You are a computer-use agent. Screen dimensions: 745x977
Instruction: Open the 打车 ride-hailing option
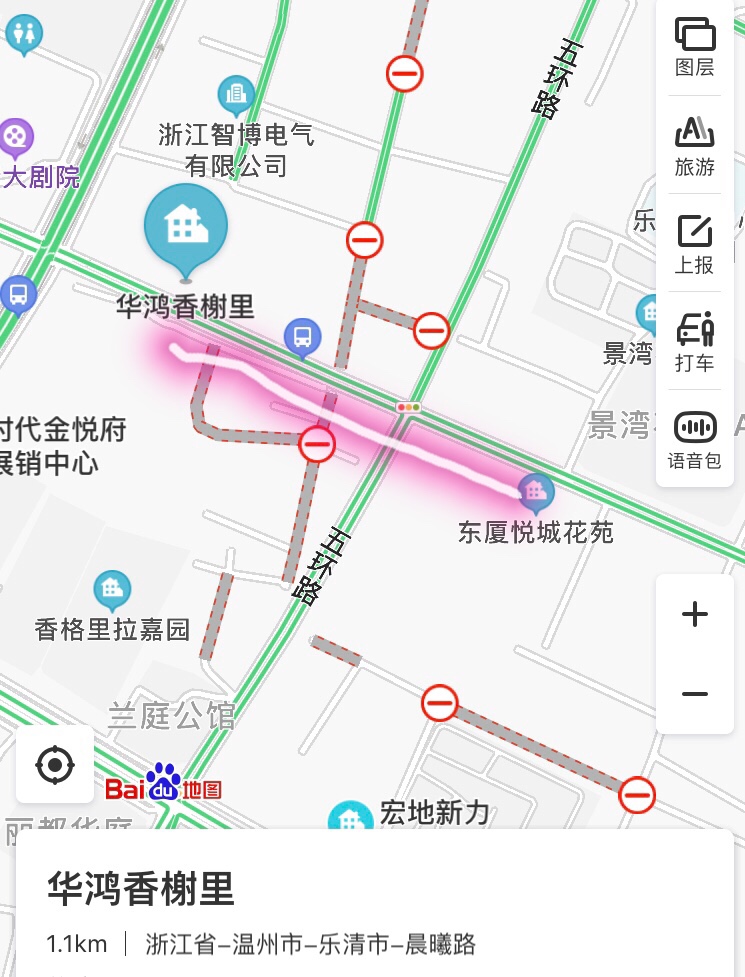(x=695, y=341)
